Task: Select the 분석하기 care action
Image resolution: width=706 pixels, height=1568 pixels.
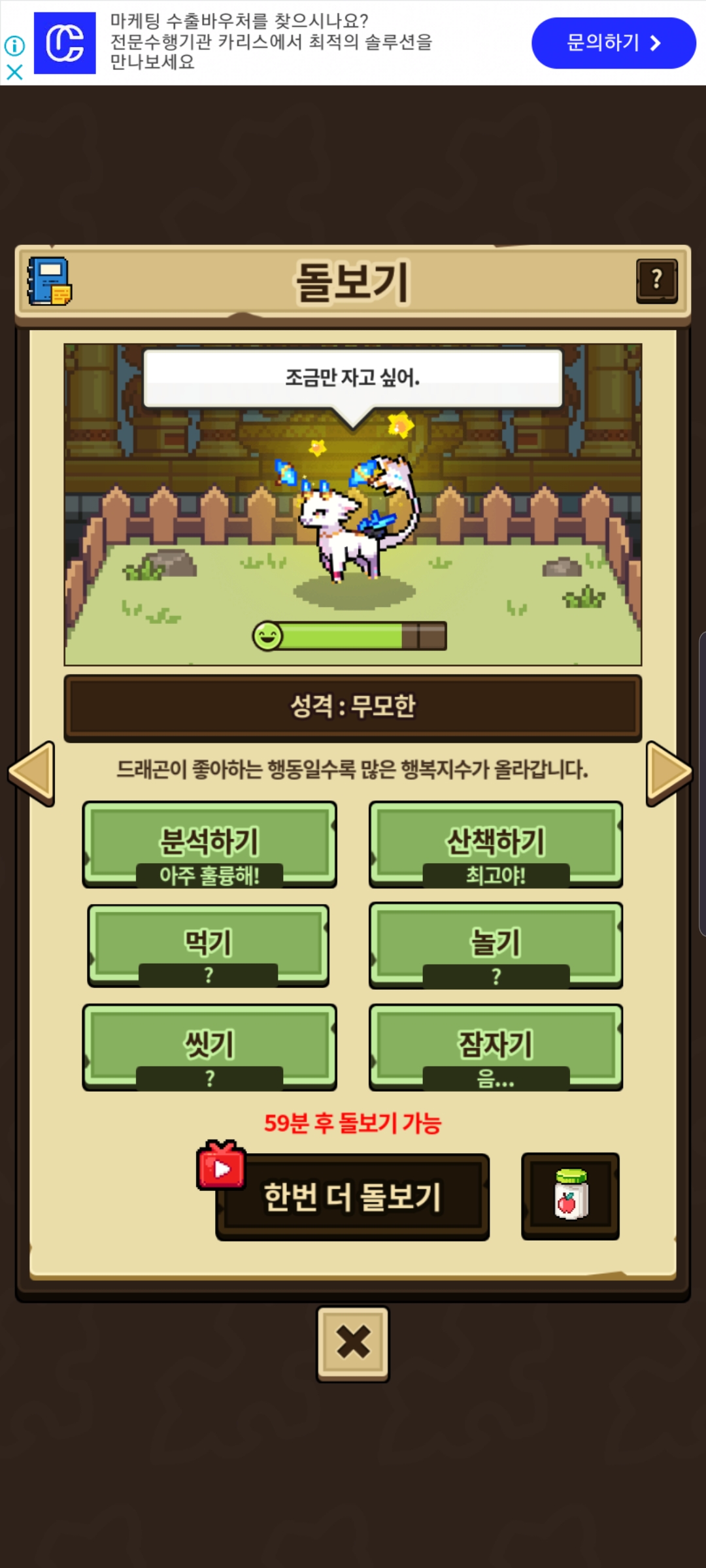Action: point(209,843)
